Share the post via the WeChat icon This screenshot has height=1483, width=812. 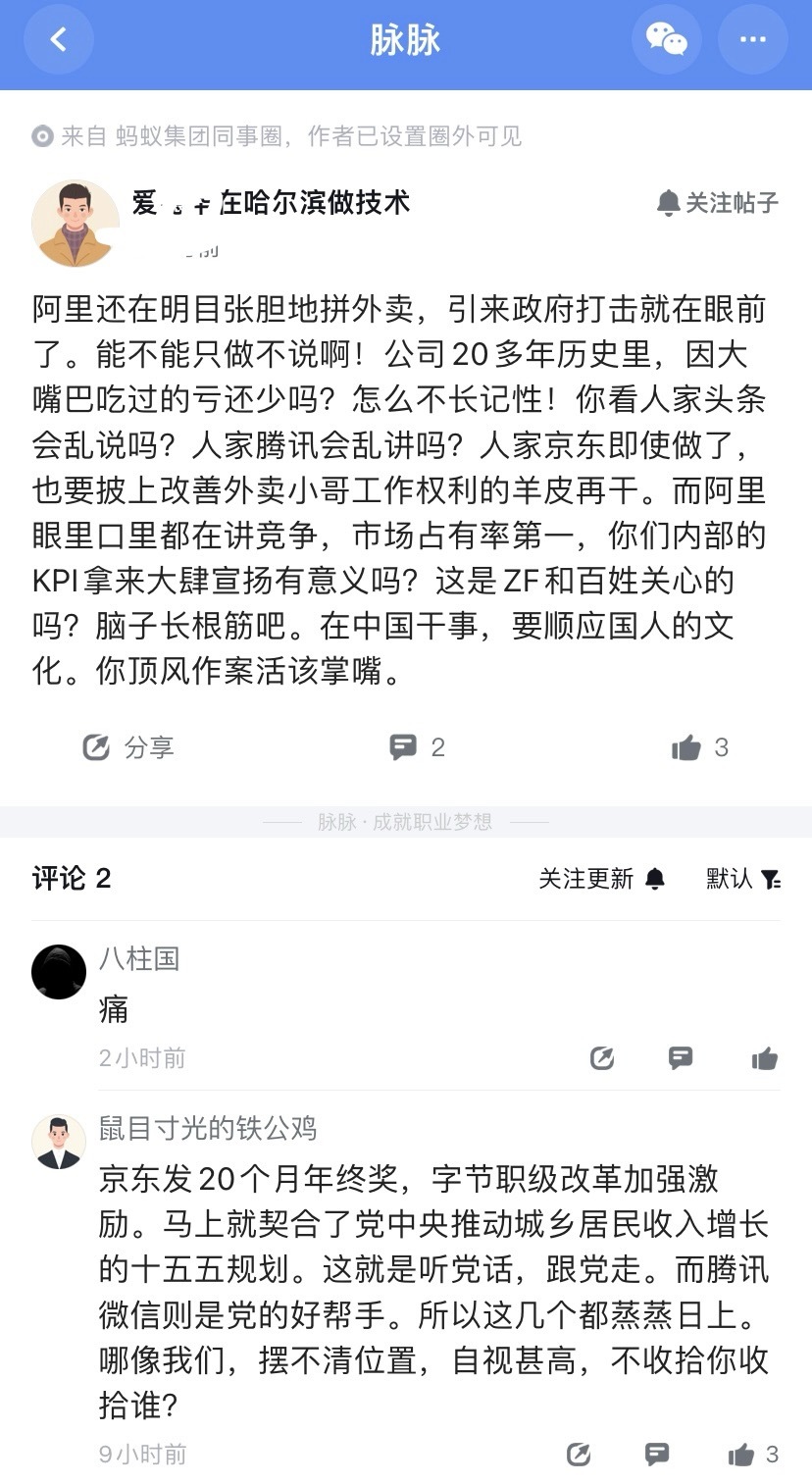[x=667, y=39]
